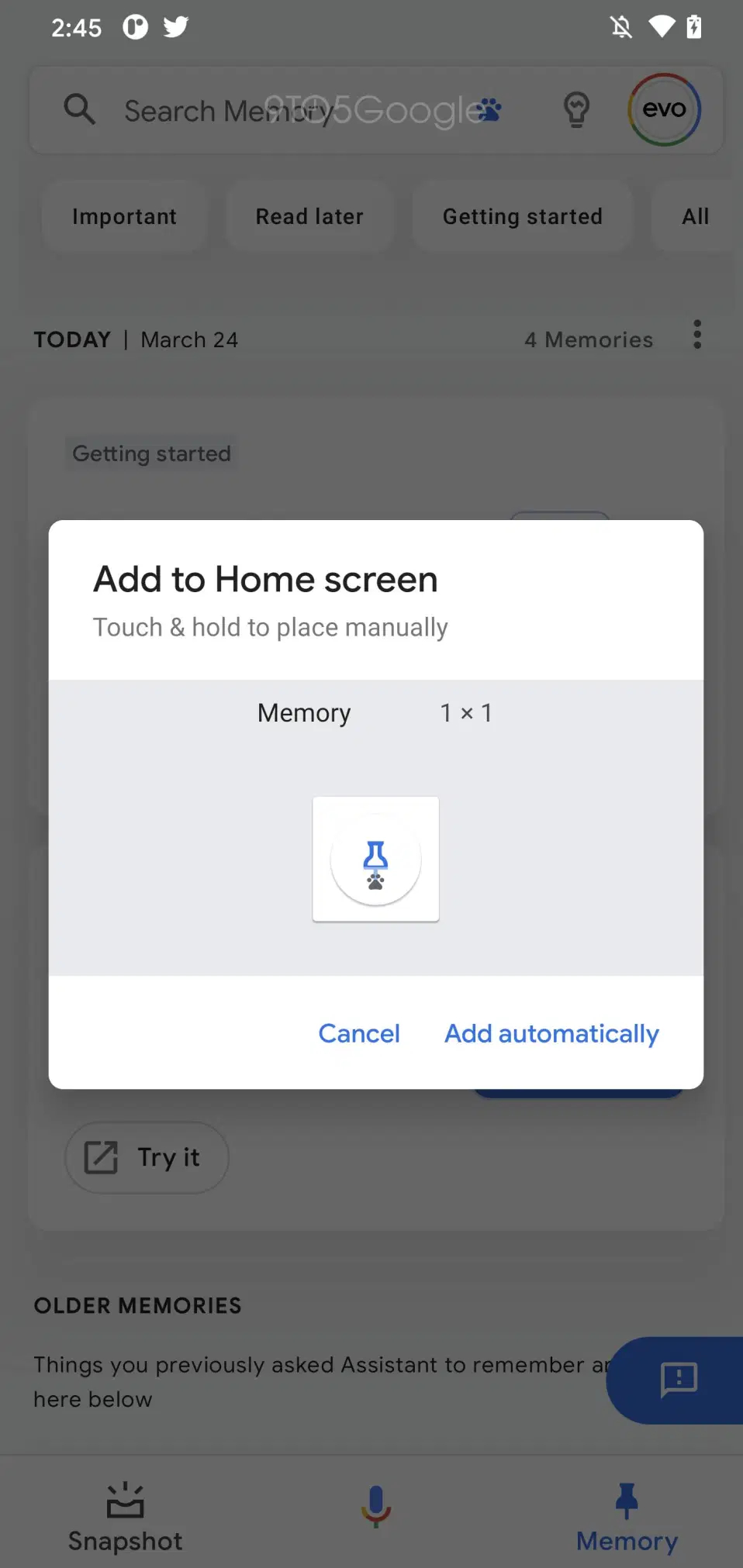Switch to the Memory tab

pyautogui.click(x=627, y=1518)
